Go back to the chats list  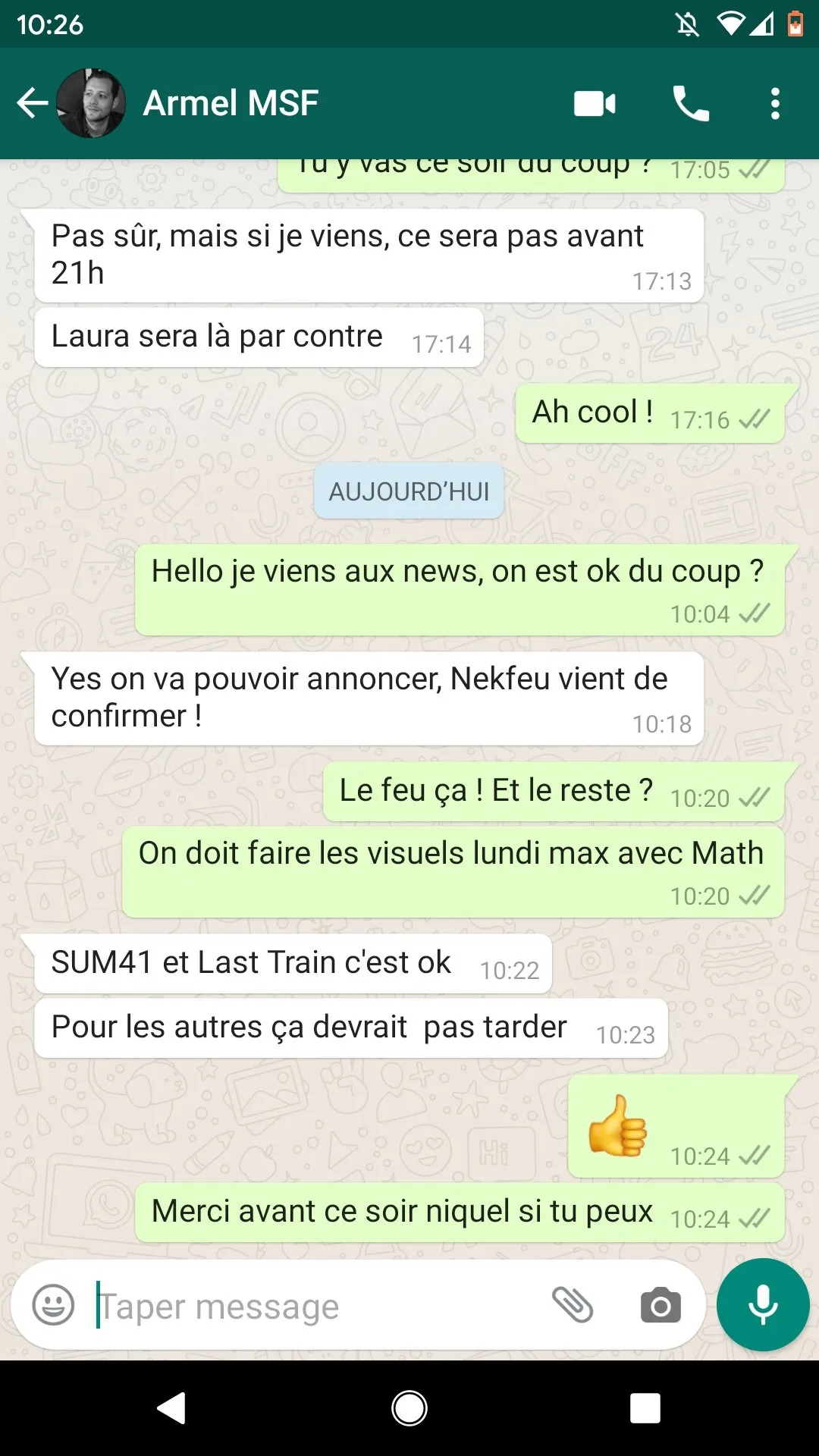pos(32,103)
